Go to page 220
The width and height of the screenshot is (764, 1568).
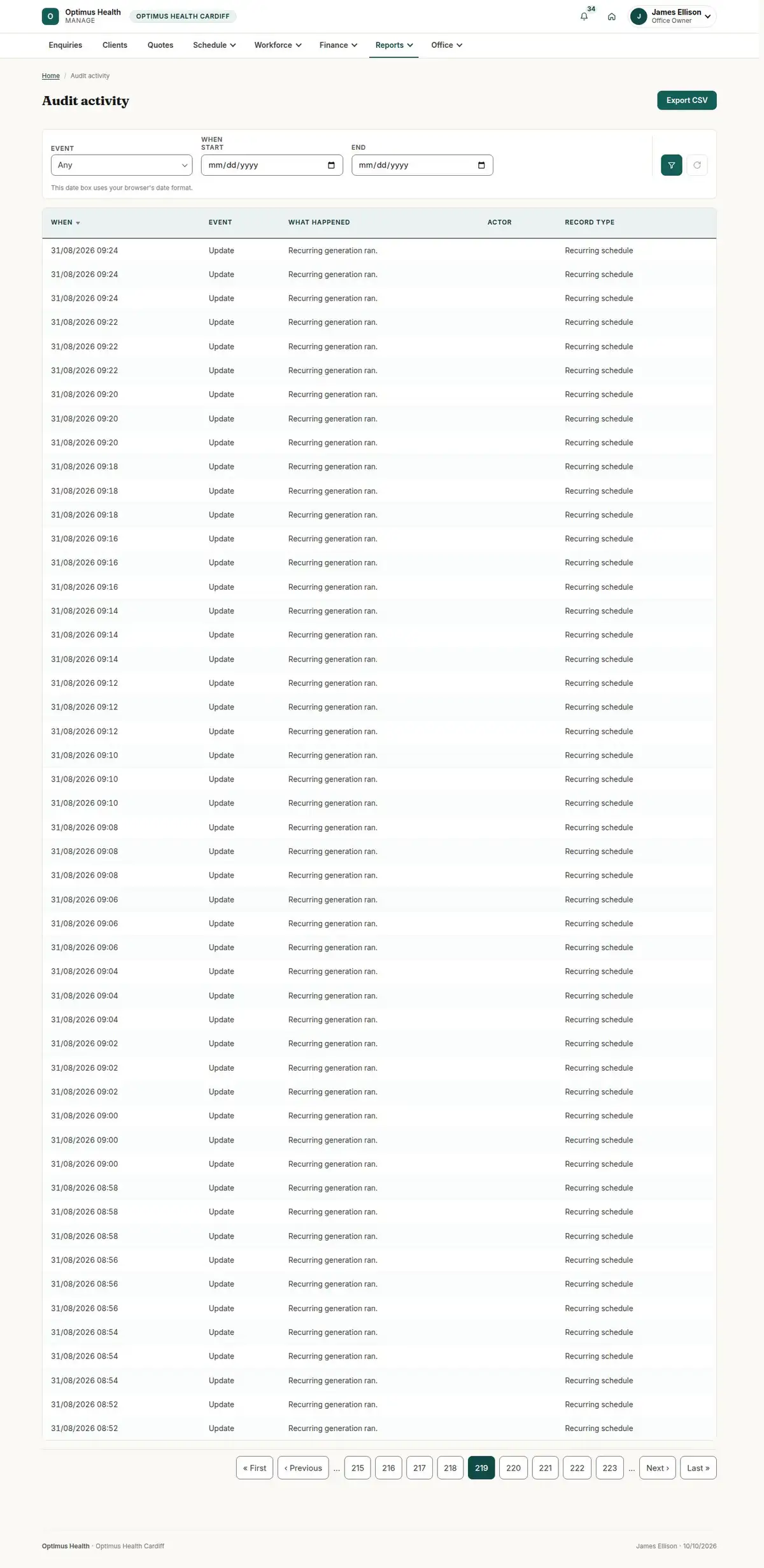[x=513, y=1468]
